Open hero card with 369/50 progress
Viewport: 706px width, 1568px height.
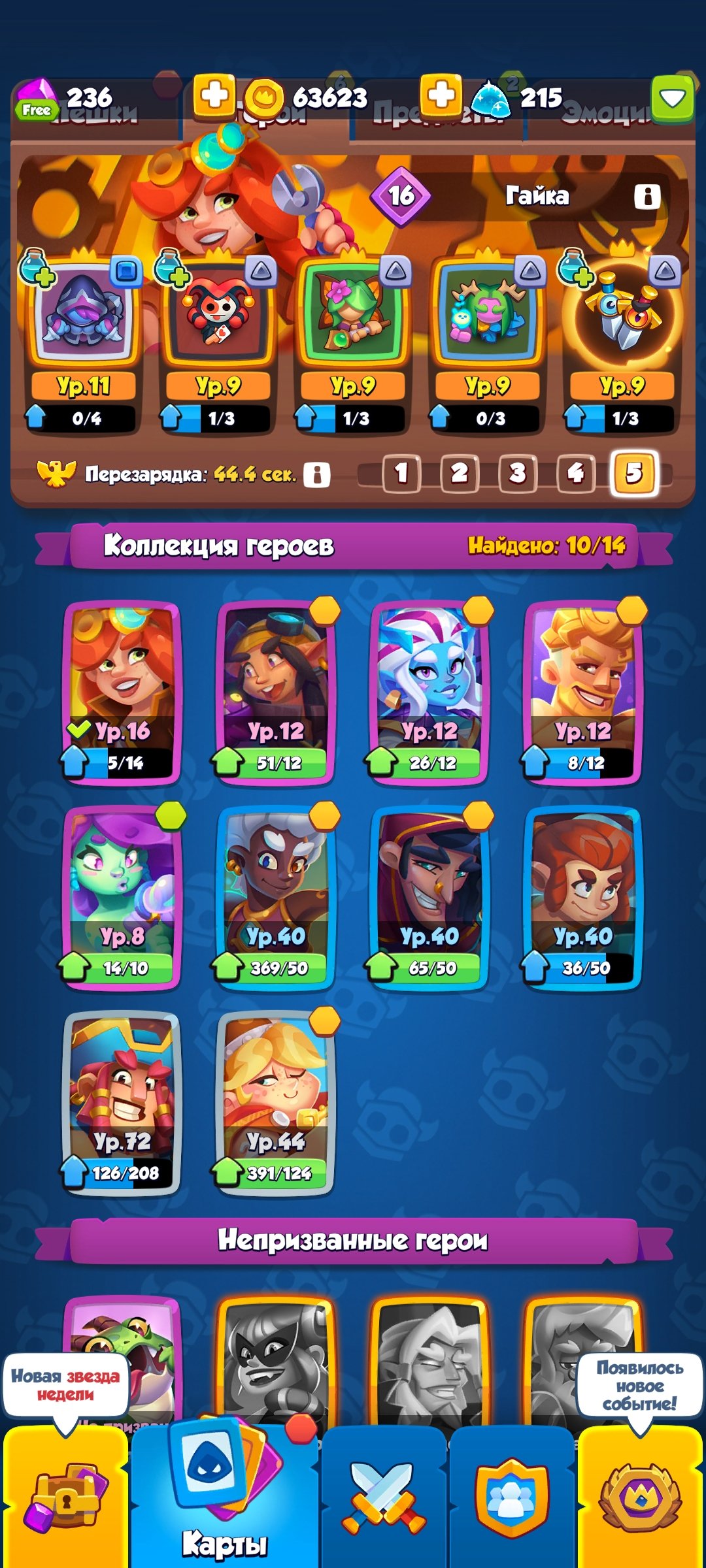275,898
